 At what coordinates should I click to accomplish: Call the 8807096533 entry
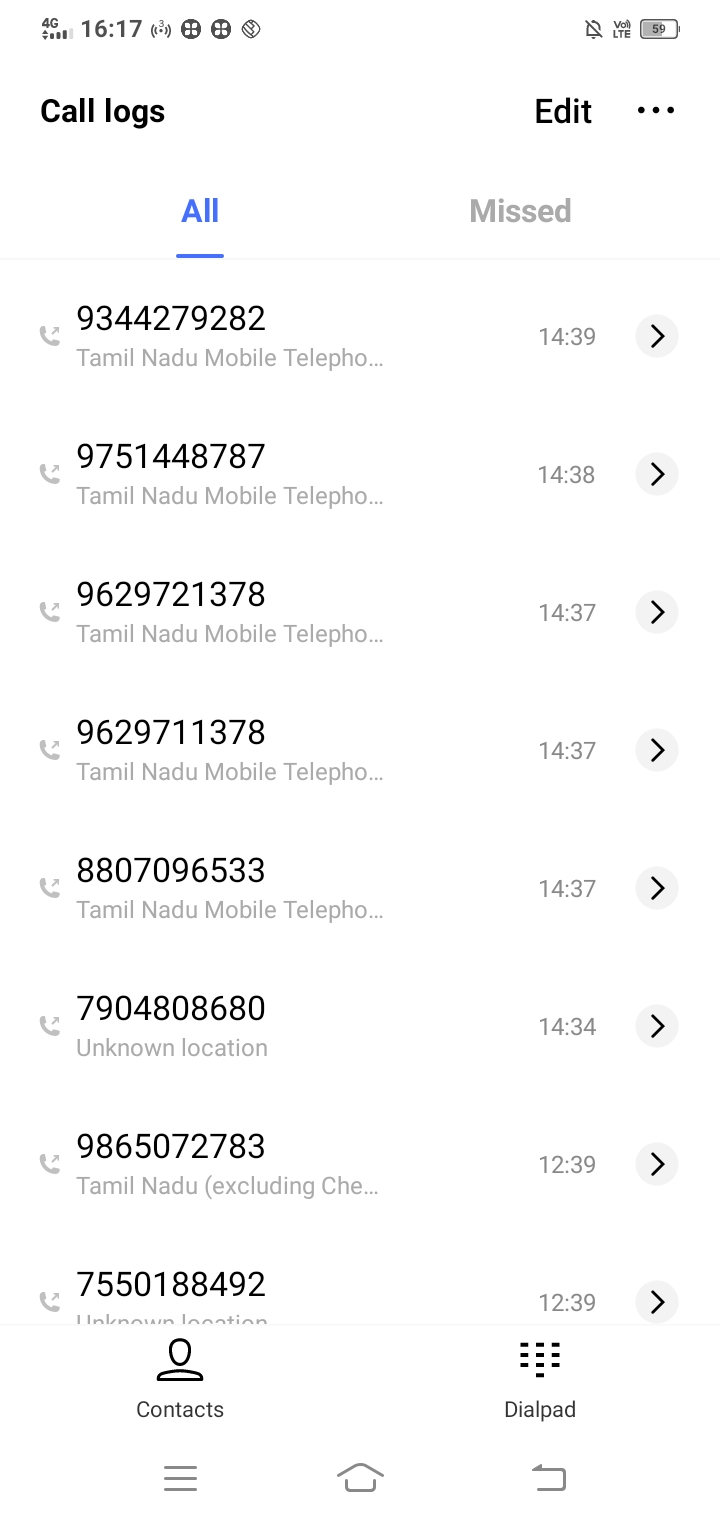318,888
